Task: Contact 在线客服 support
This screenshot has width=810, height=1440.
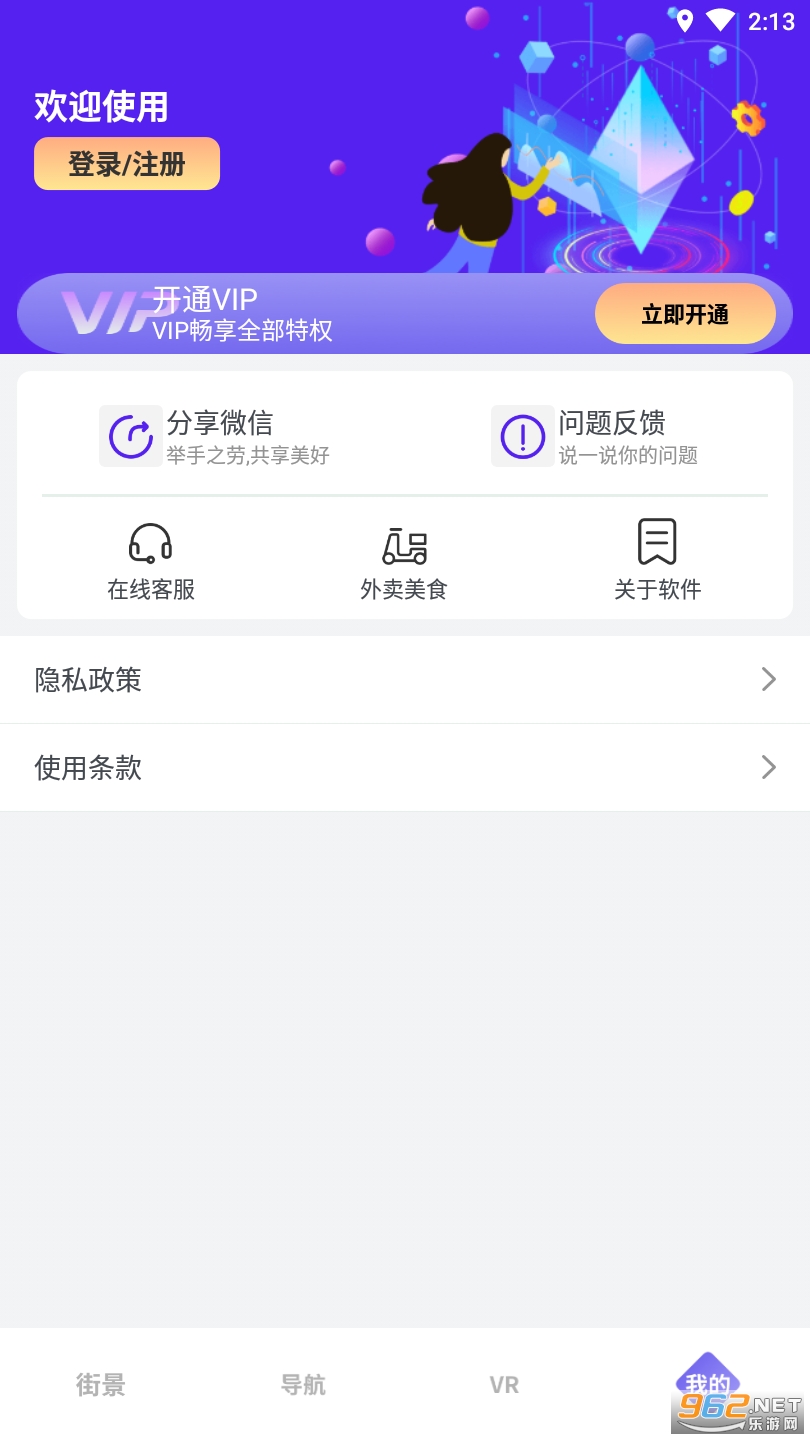Action: click(151, 562)
